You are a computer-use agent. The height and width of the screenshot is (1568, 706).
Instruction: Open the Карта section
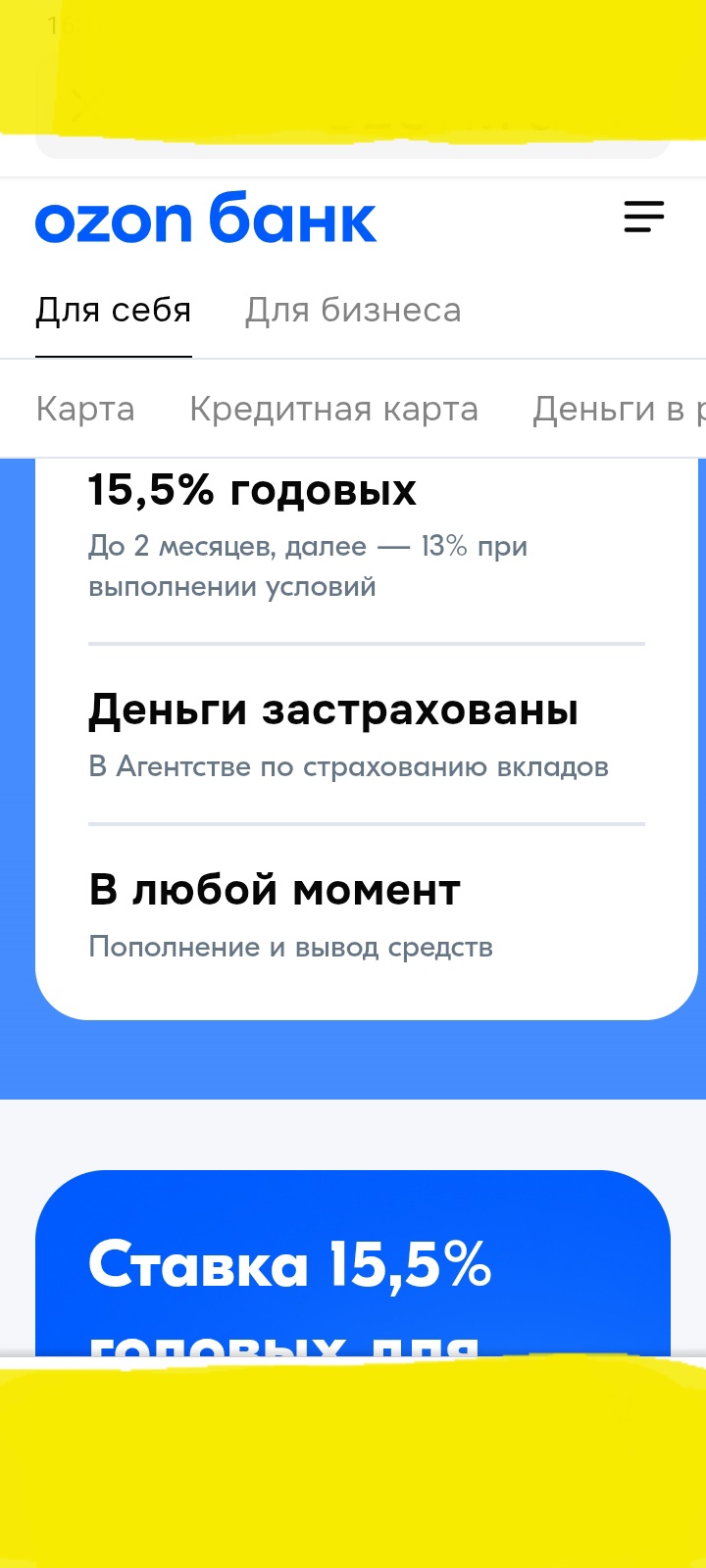tap(85, 409)
